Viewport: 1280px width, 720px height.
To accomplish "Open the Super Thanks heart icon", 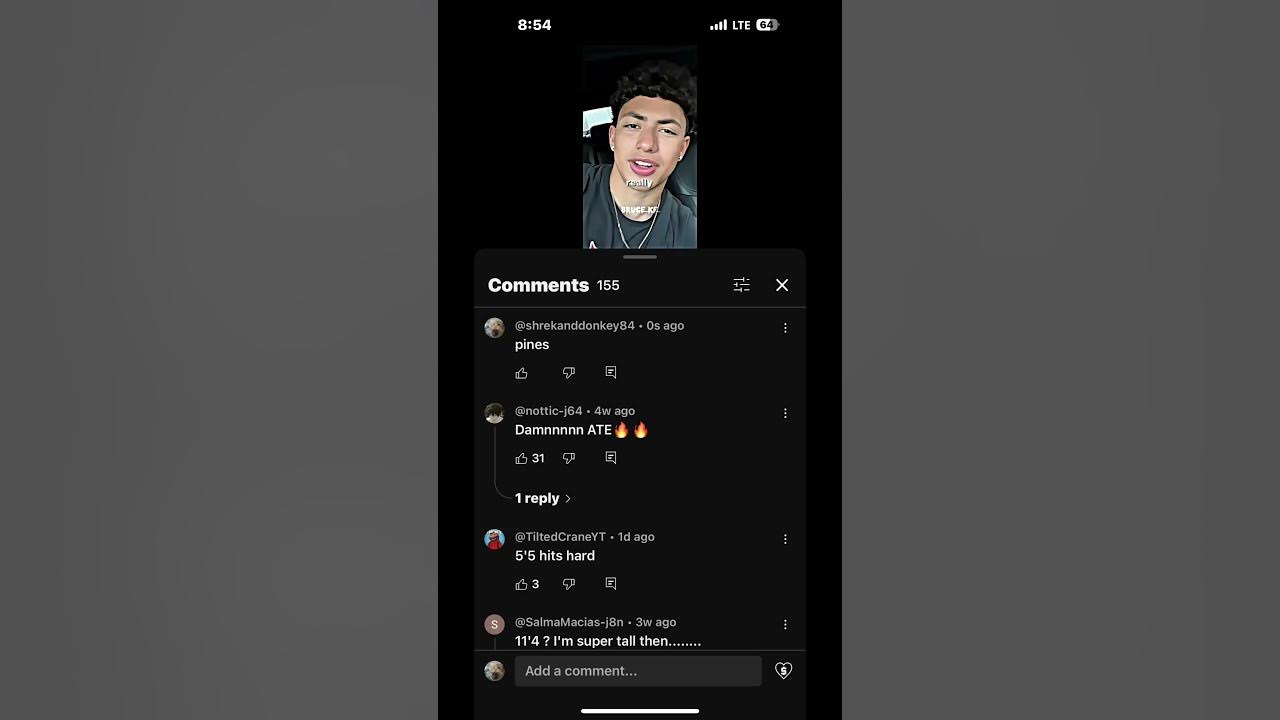I will pos(783,671).
